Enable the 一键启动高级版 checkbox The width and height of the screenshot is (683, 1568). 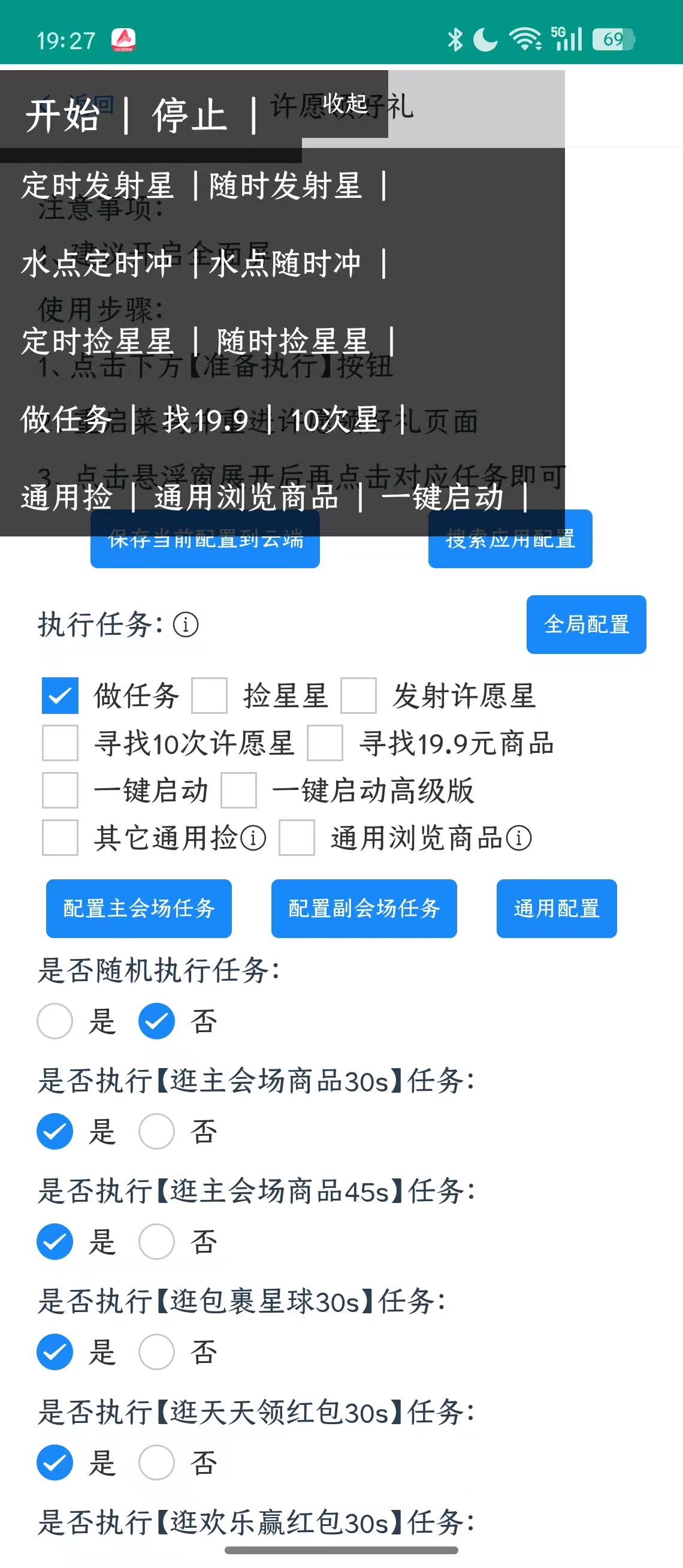coord(238,791)
